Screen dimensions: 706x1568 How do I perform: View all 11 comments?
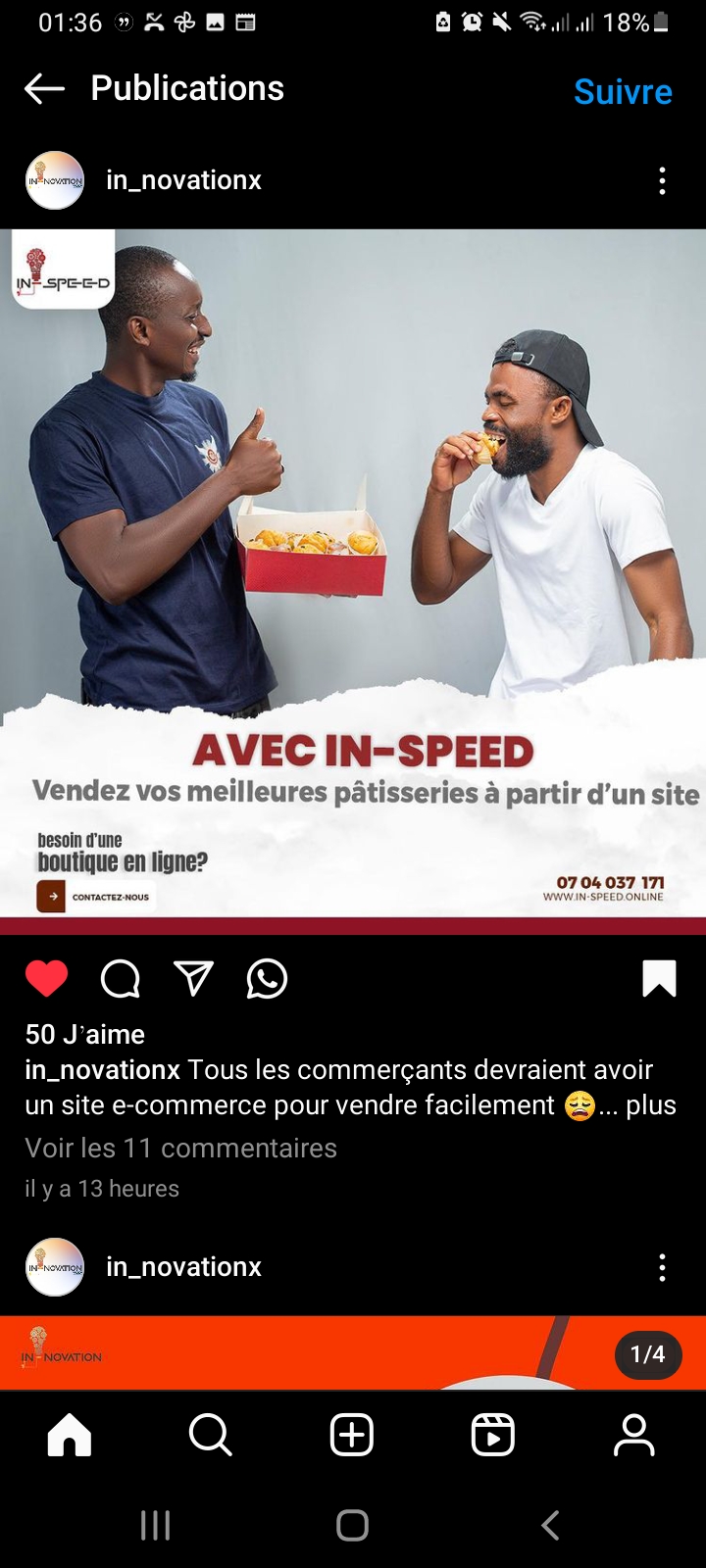point(180,1148)
